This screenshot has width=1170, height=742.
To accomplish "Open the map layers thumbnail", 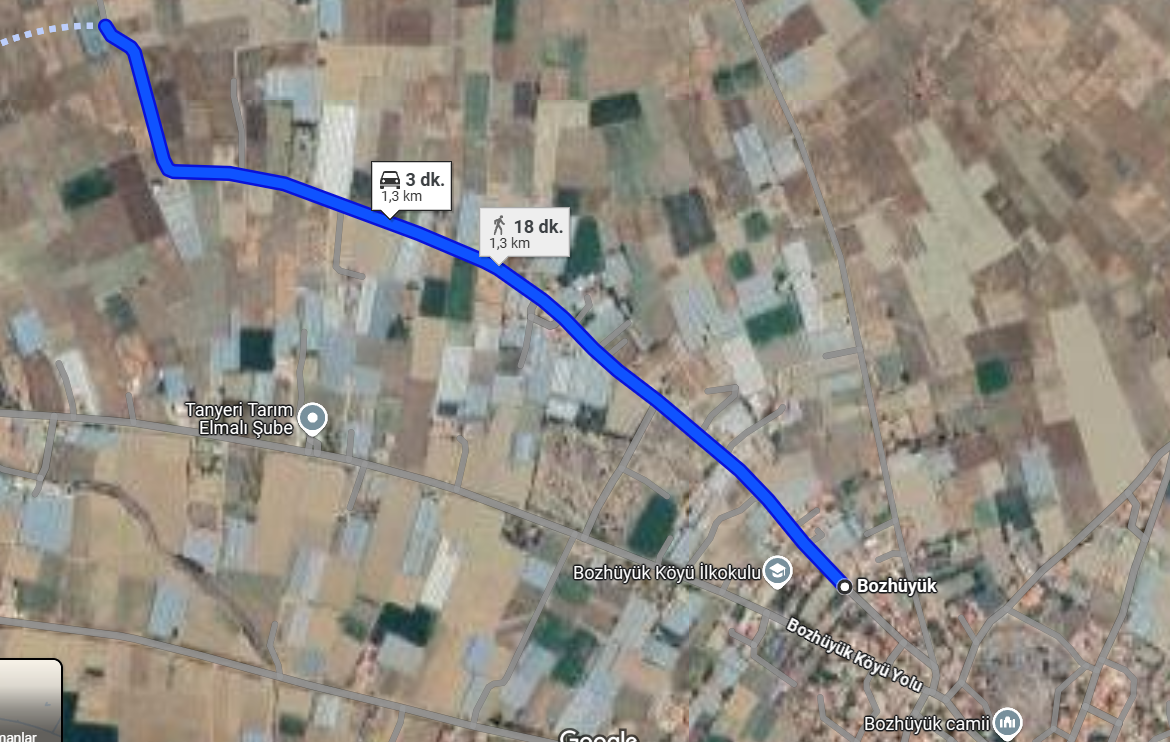I will (30, 701).
